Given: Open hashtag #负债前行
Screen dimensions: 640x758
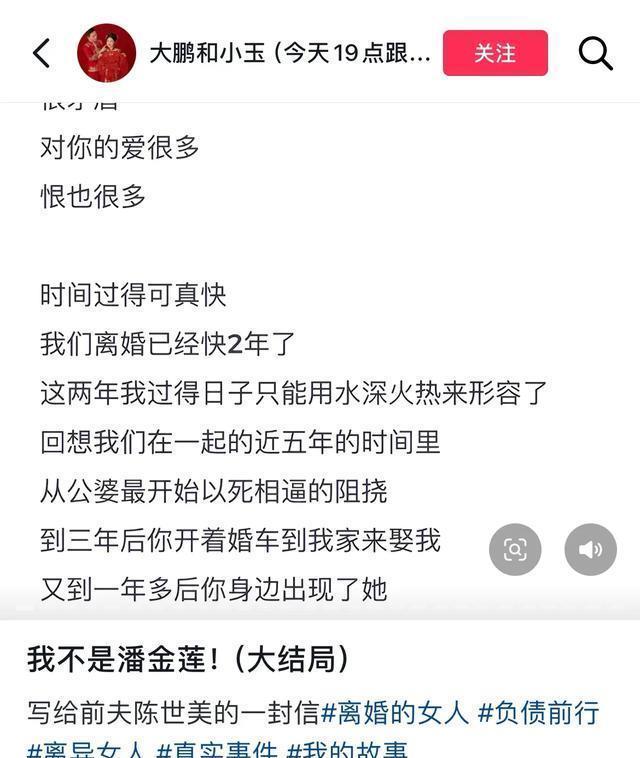Looking at the screenshot, I should [538, 713].
